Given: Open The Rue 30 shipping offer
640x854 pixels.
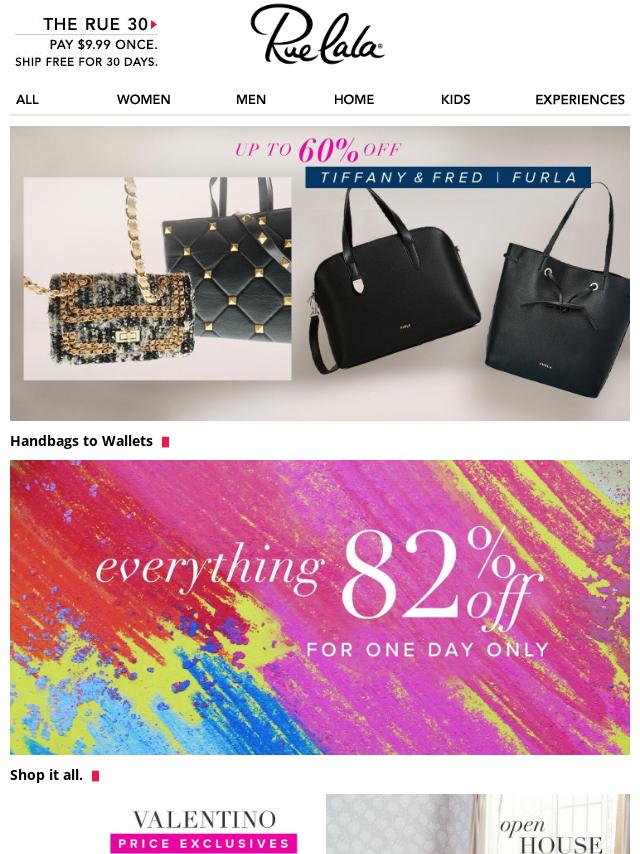Looking at the screenshot, I should pos(87,43).
